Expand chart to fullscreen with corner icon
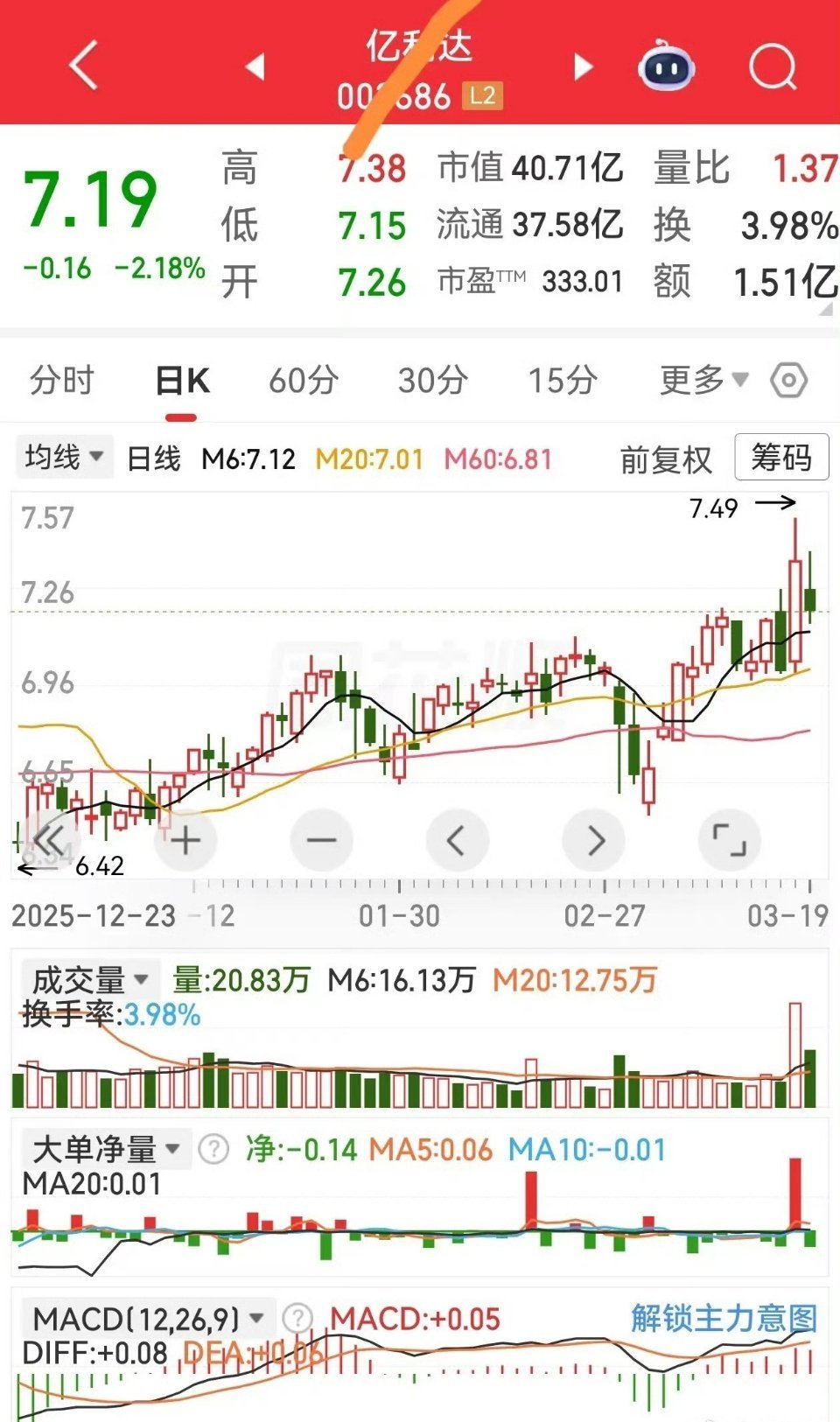840x1422 pixels. [x=730, y=839]
